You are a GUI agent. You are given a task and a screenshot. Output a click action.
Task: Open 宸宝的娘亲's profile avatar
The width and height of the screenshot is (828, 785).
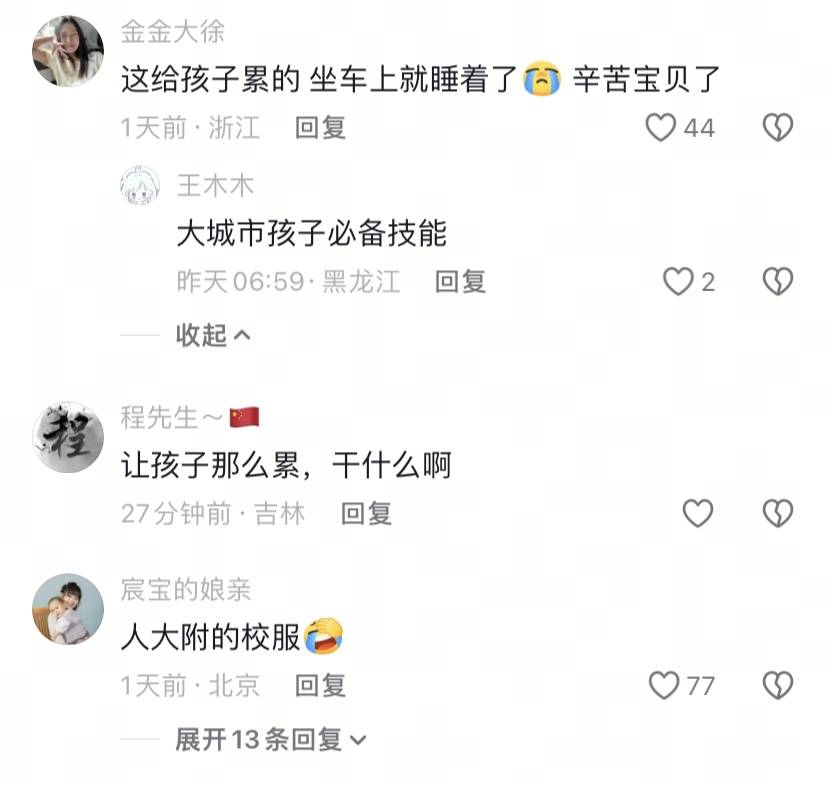click(68, 609)
